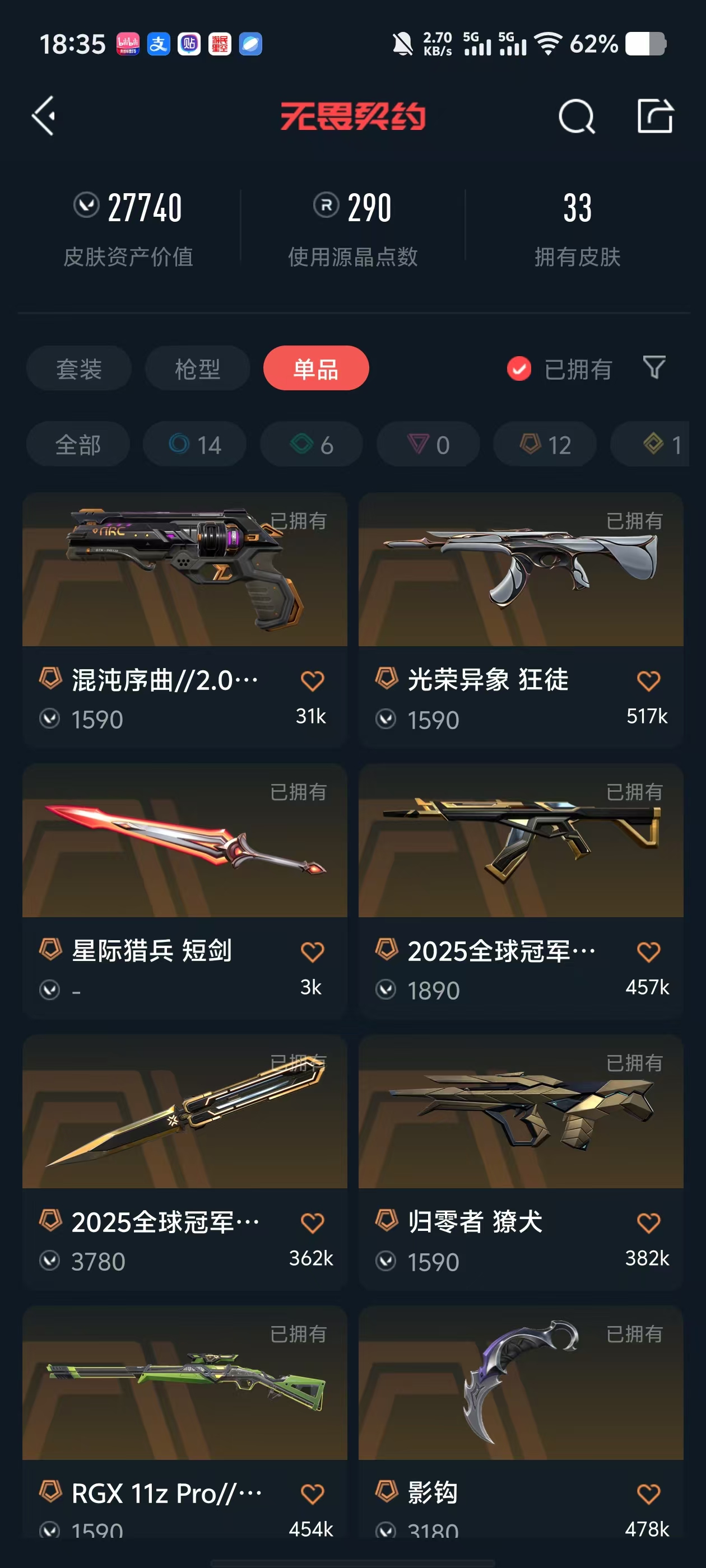Viewport: 706px width, 1568px height.
Task: Like the 光荣异象 狂徒 skin
Action: (x=648, y=680)
